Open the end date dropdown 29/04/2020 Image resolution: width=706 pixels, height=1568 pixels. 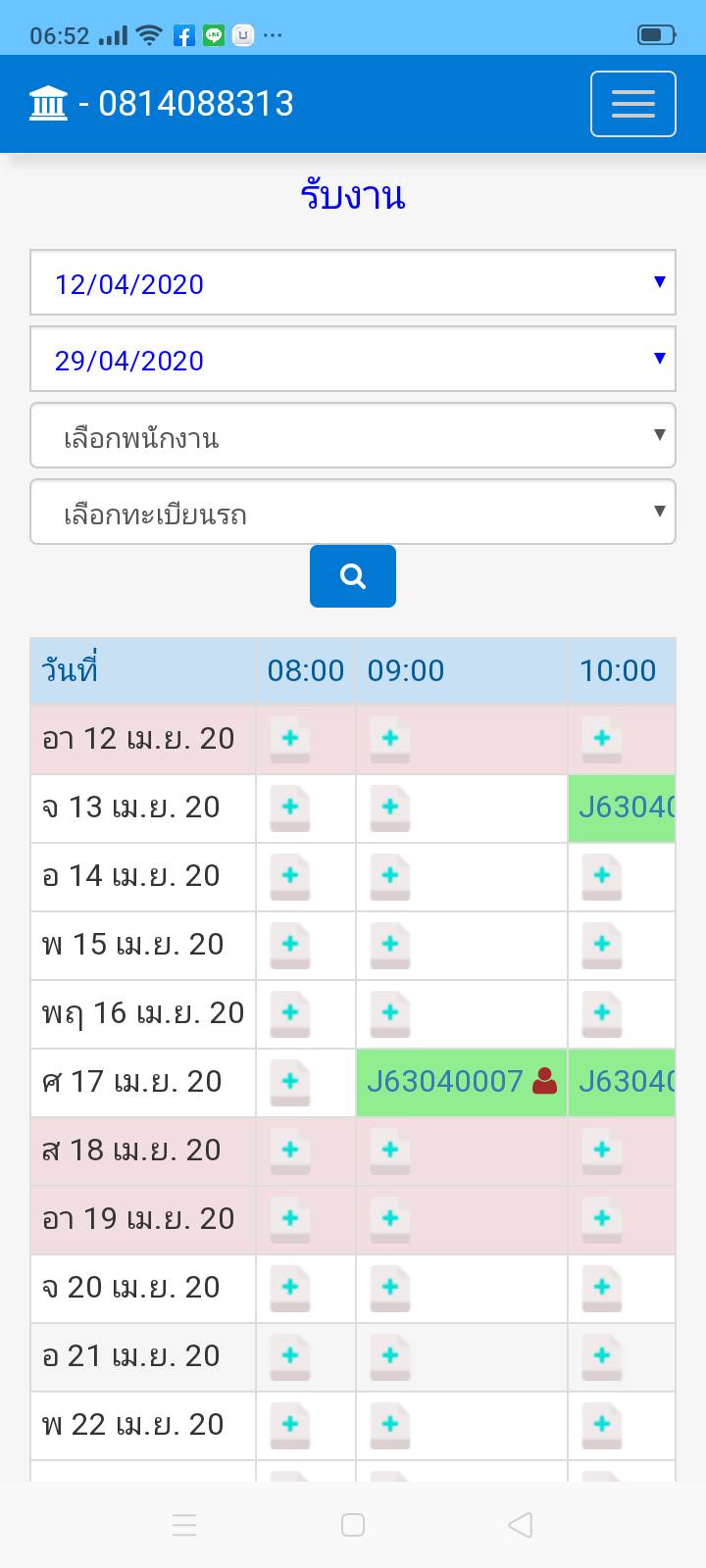353,360
